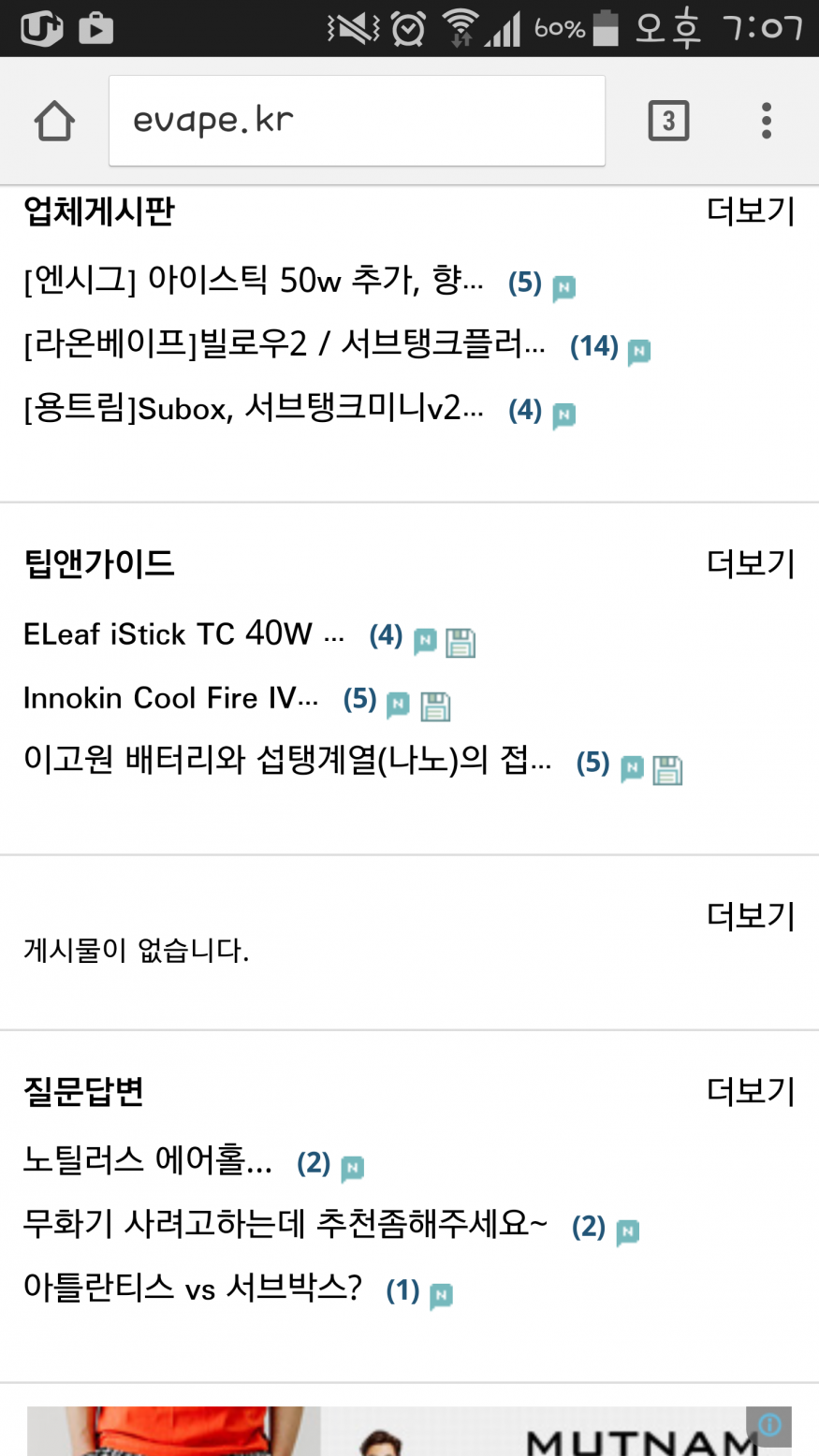
Task: Open the [엔시그] 아이스틱 50w post
Action: [x=253, y=281]
